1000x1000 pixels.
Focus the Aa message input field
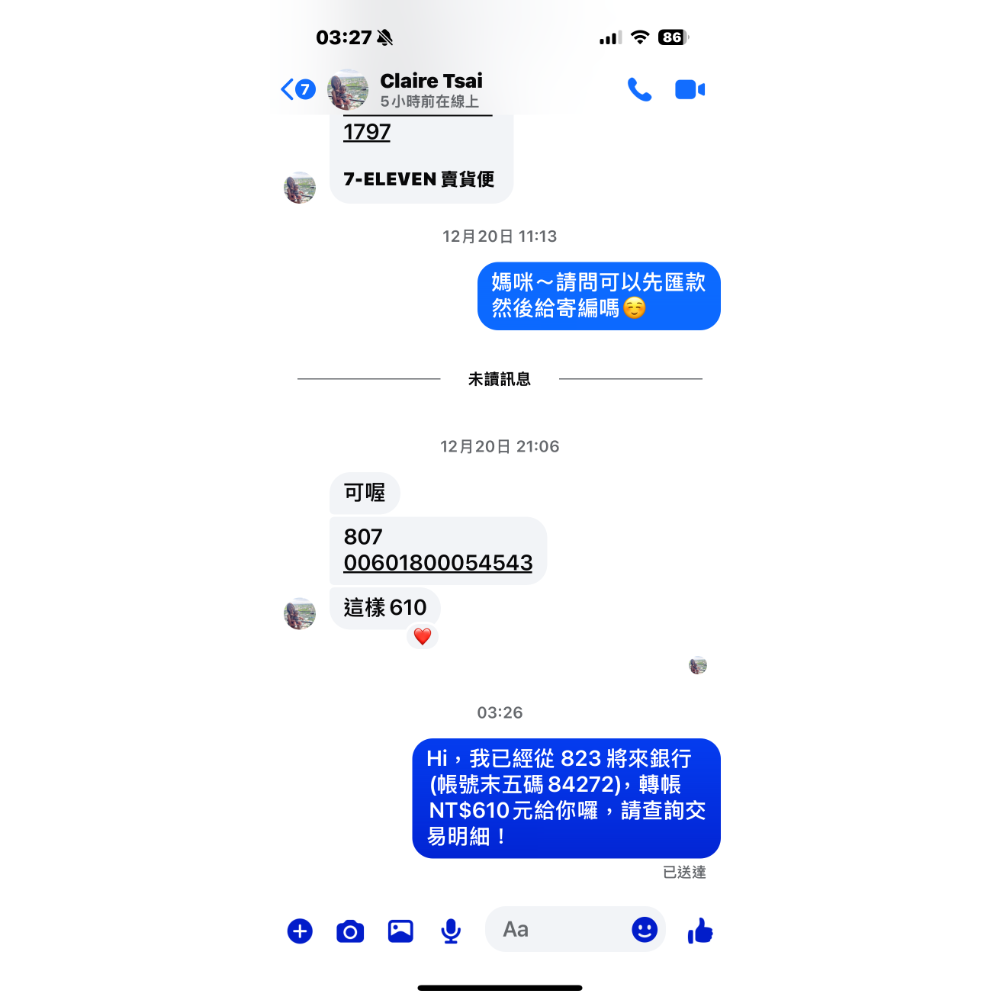(560, 930)
